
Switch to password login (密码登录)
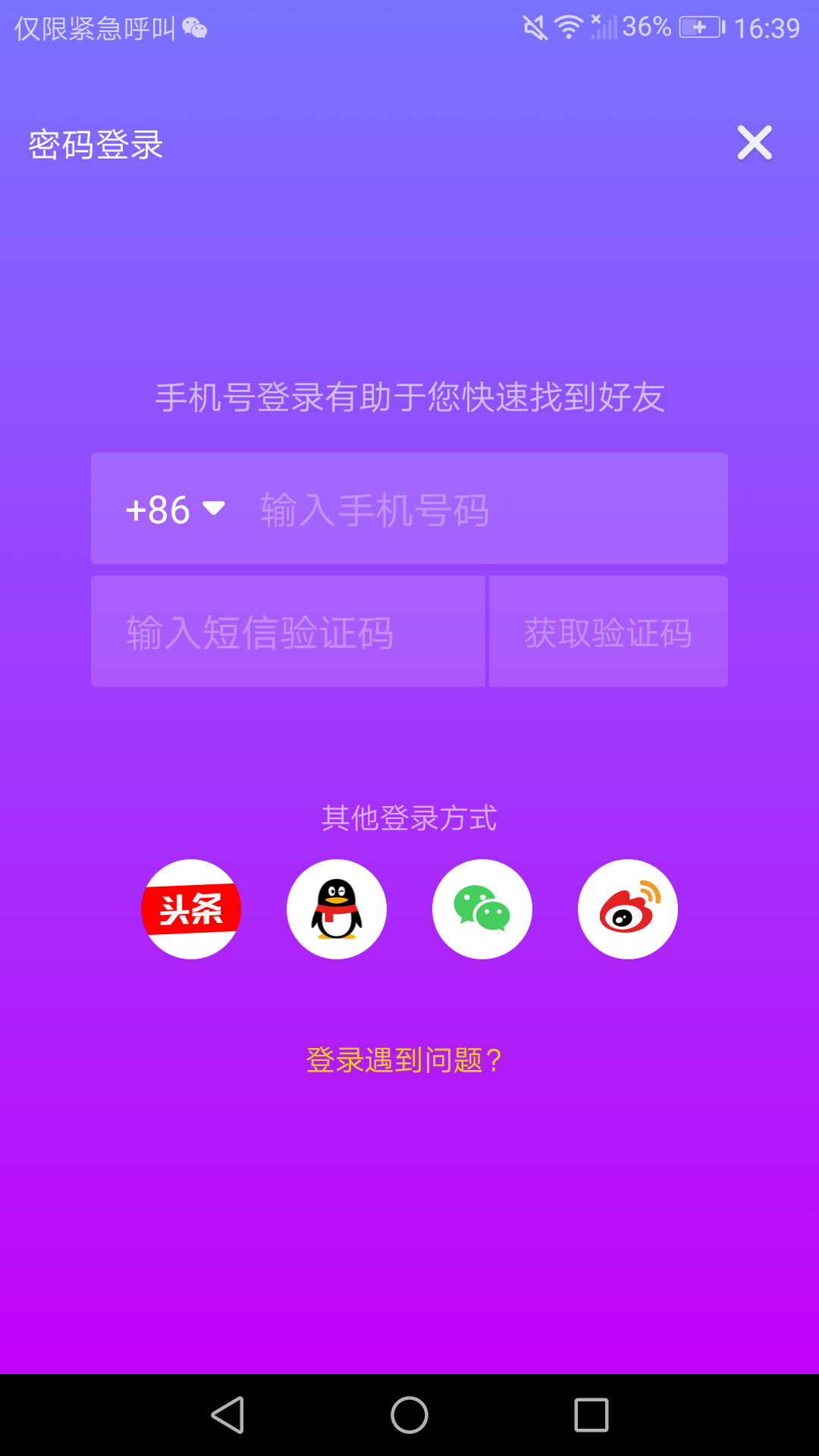pos(96,144)
